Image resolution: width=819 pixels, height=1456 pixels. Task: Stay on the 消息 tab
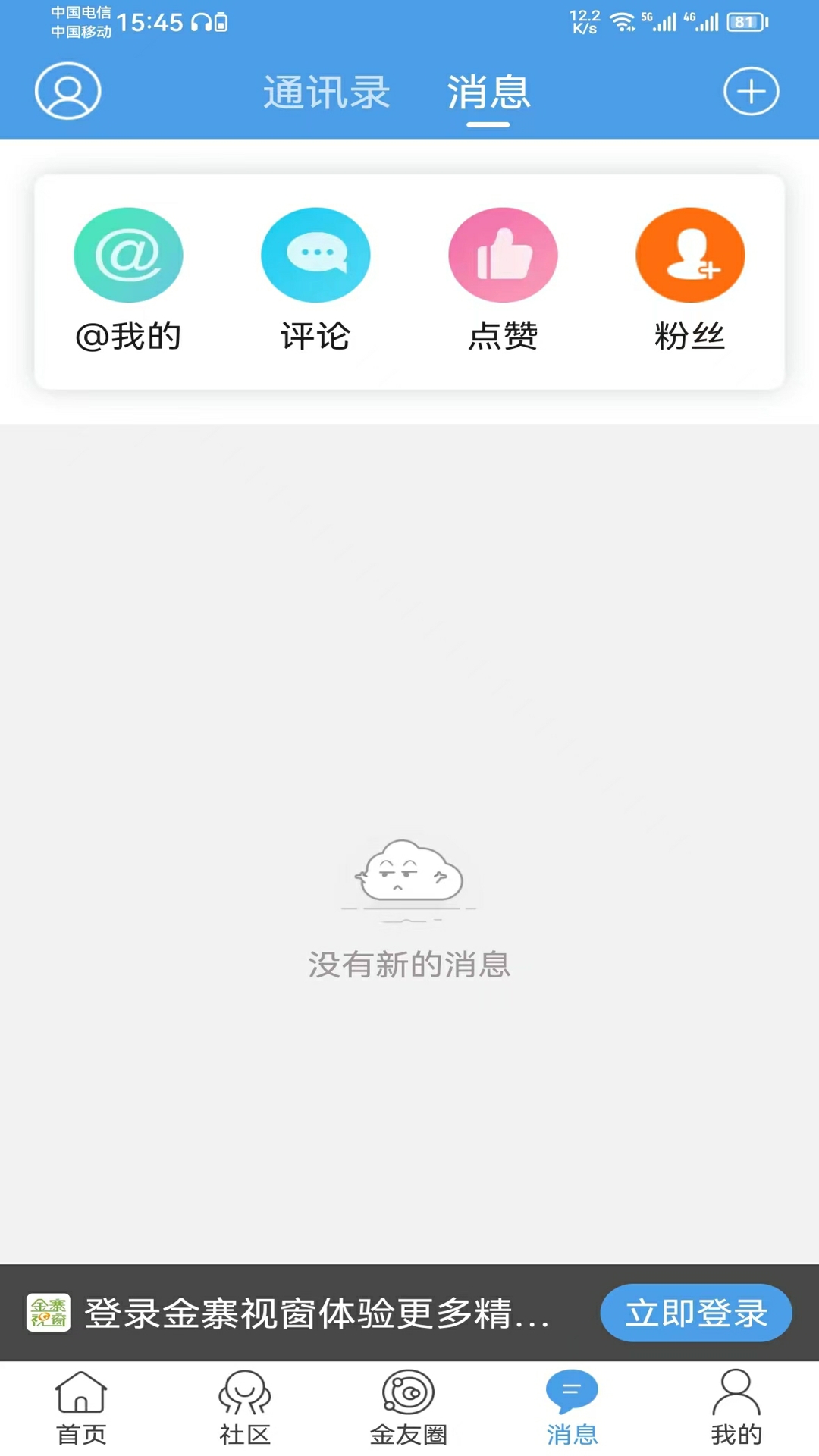pyautogui.click(x=488, y=93)
